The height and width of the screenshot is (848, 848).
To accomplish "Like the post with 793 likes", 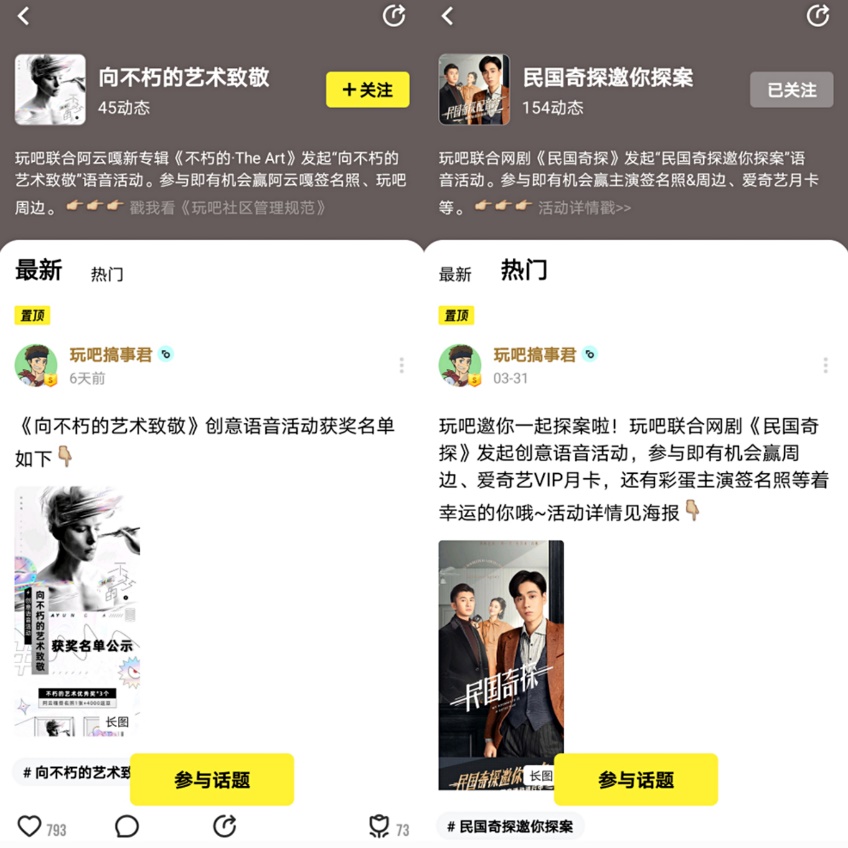I will [x=30, y=826].
